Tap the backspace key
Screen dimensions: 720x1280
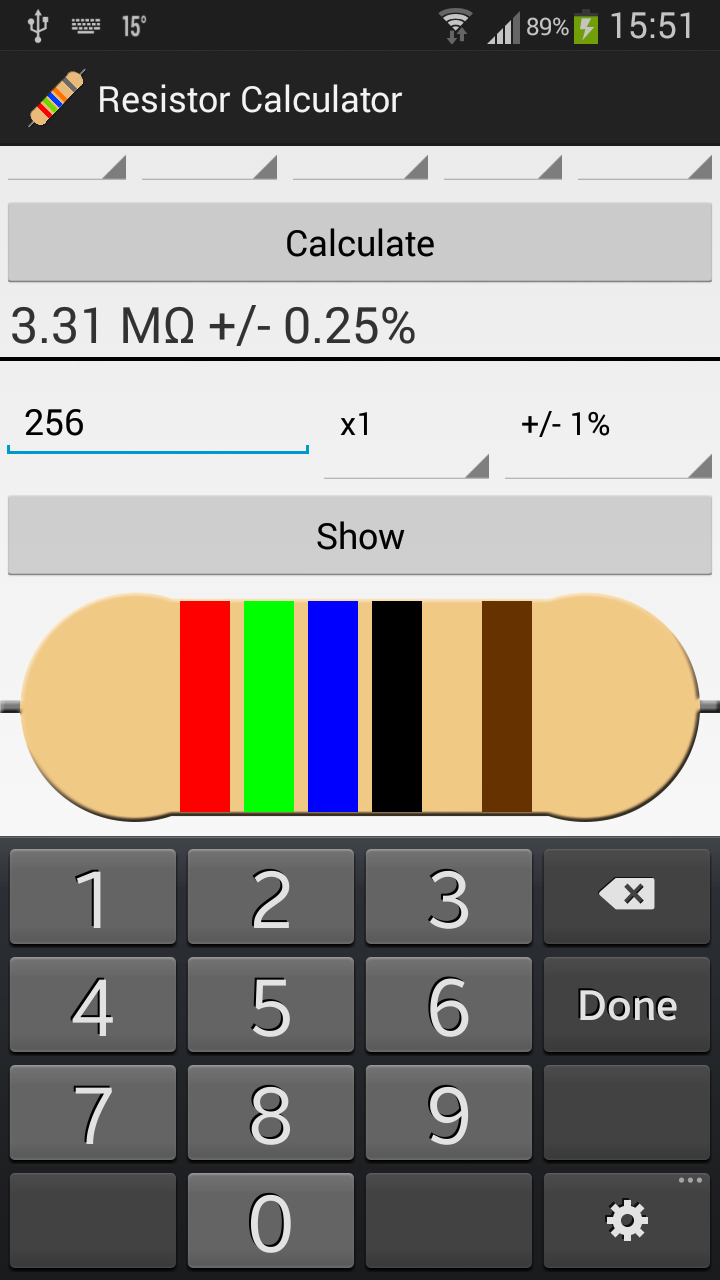pos(627,896)
